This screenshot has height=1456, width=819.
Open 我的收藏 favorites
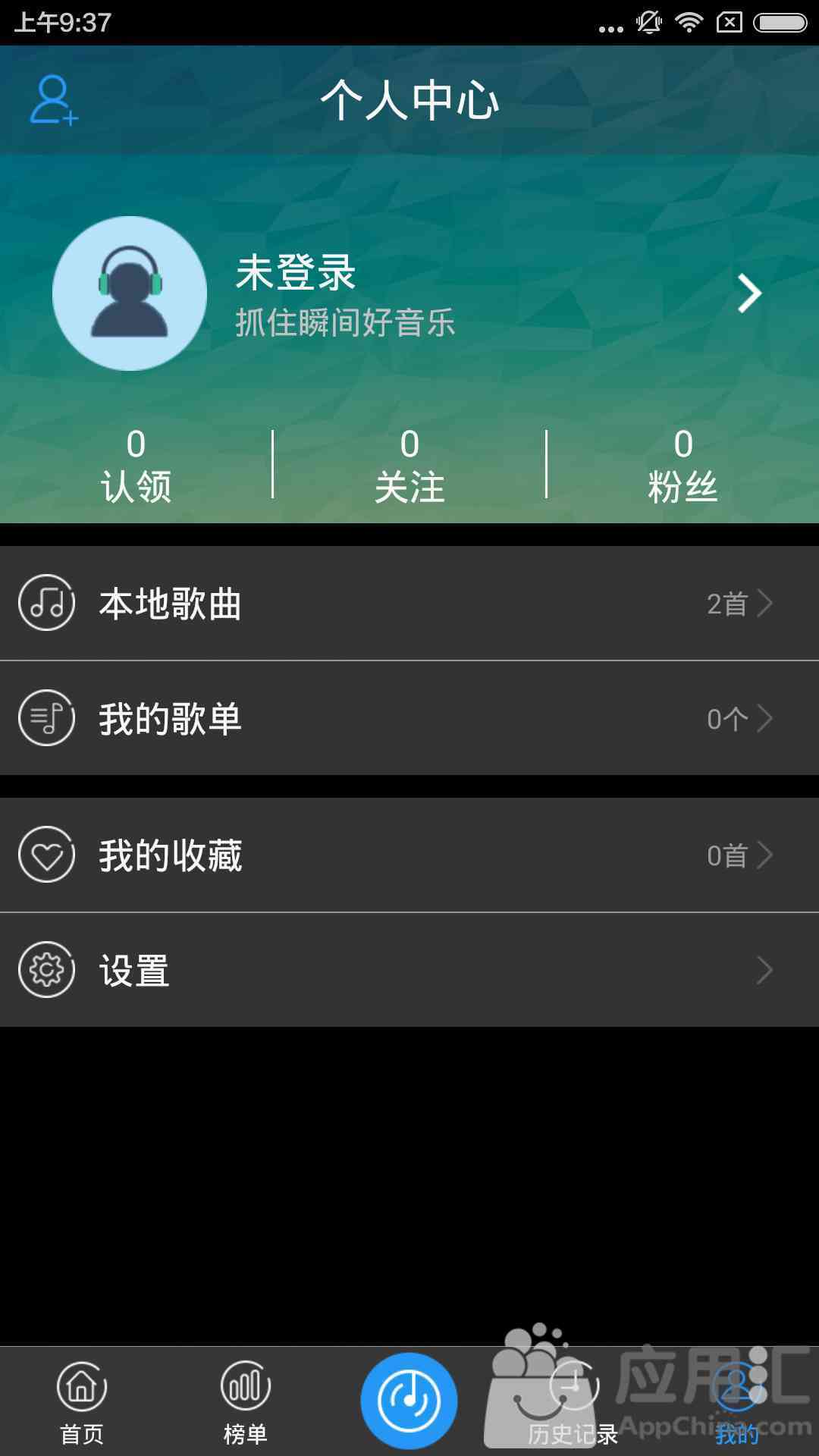pos(409,855)
